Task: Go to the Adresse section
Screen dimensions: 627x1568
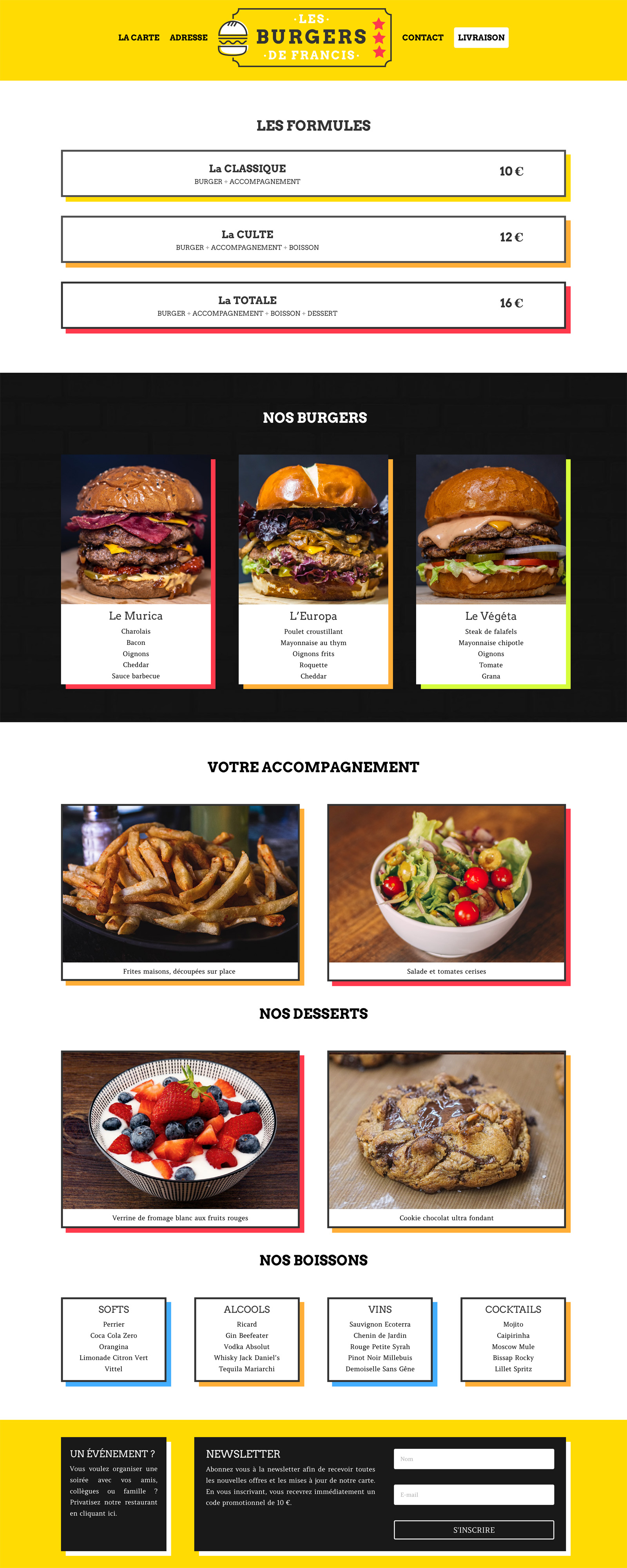Action: tap(189, 38)
